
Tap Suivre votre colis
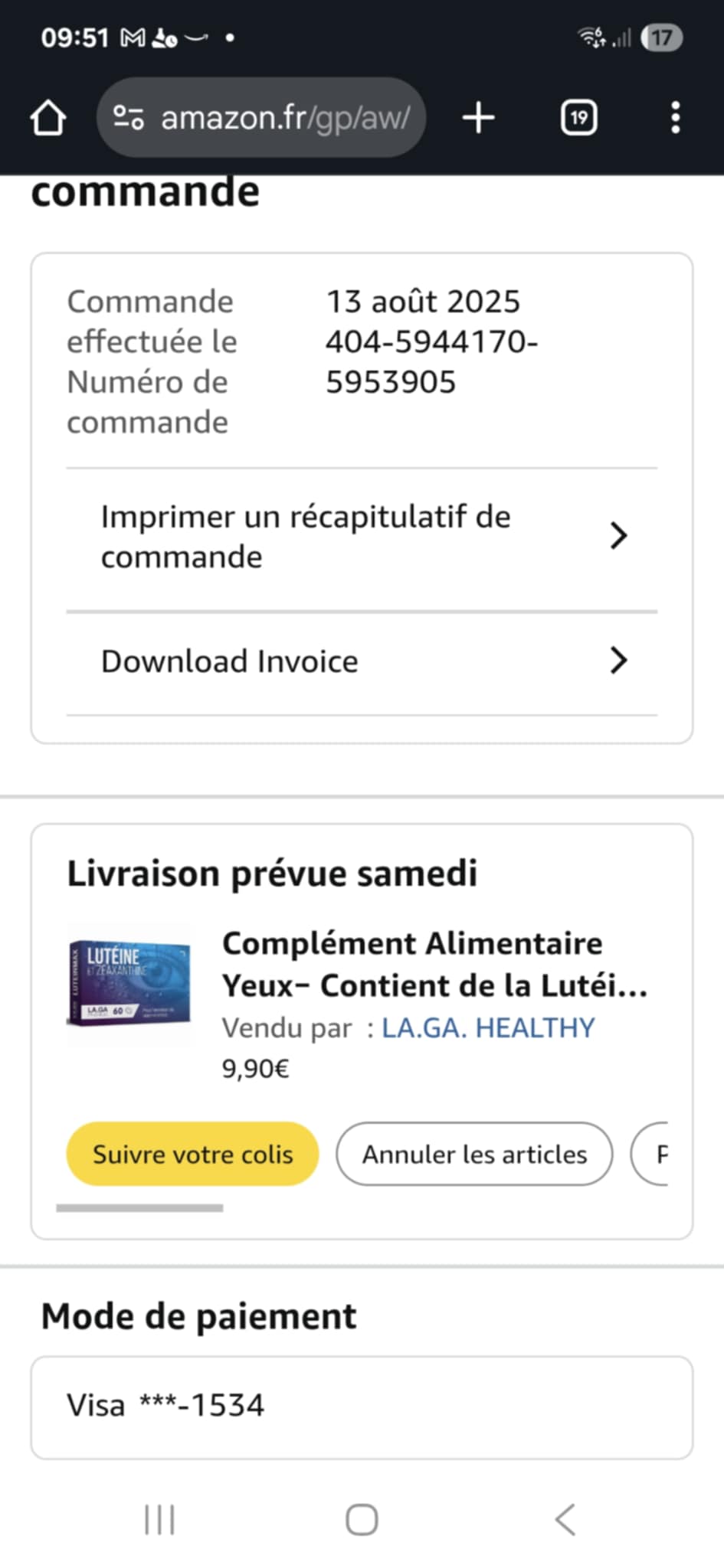click(192, 1154)
